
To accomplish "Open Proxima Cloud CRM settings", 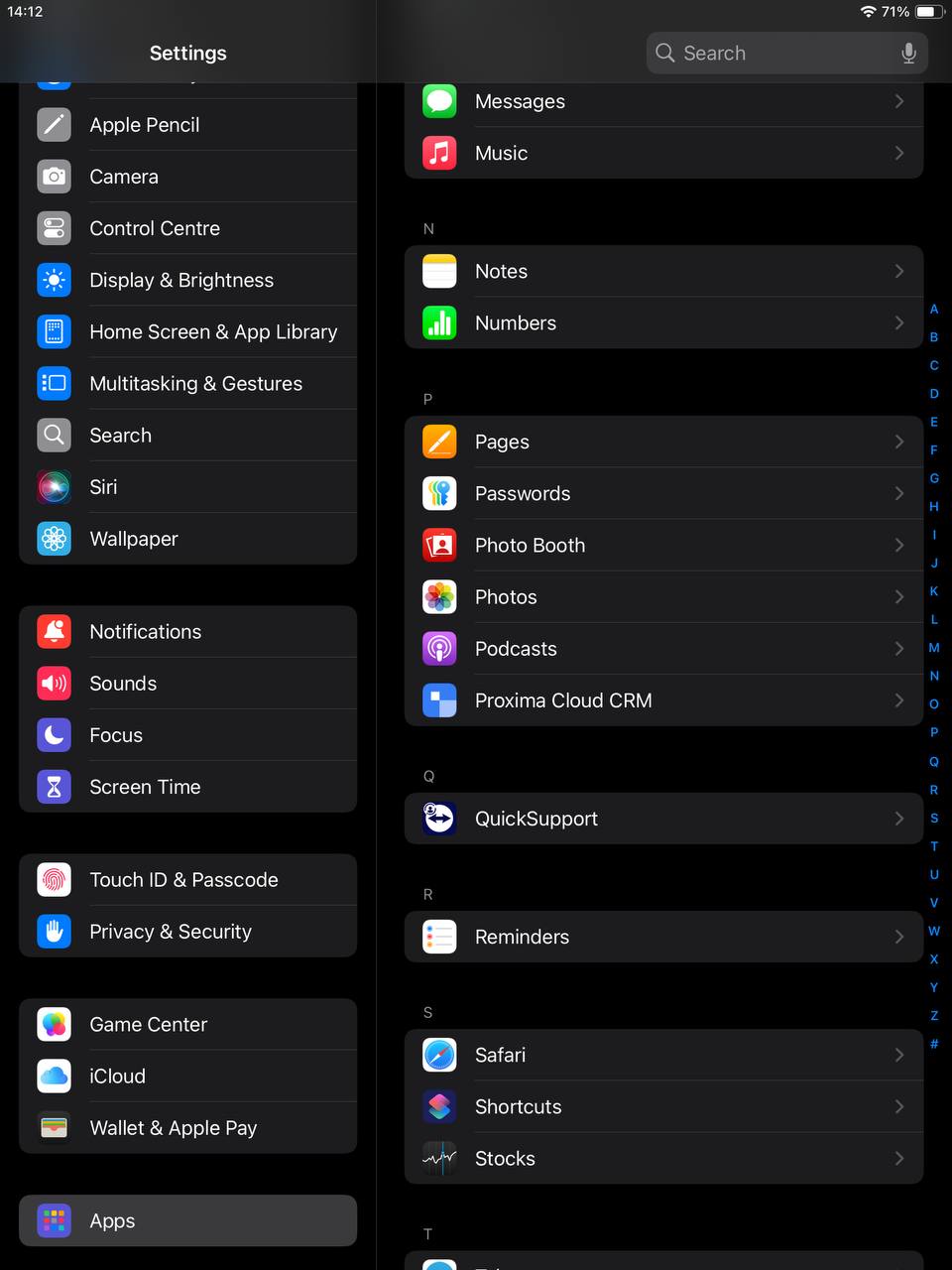I will [x=663, y=700].
